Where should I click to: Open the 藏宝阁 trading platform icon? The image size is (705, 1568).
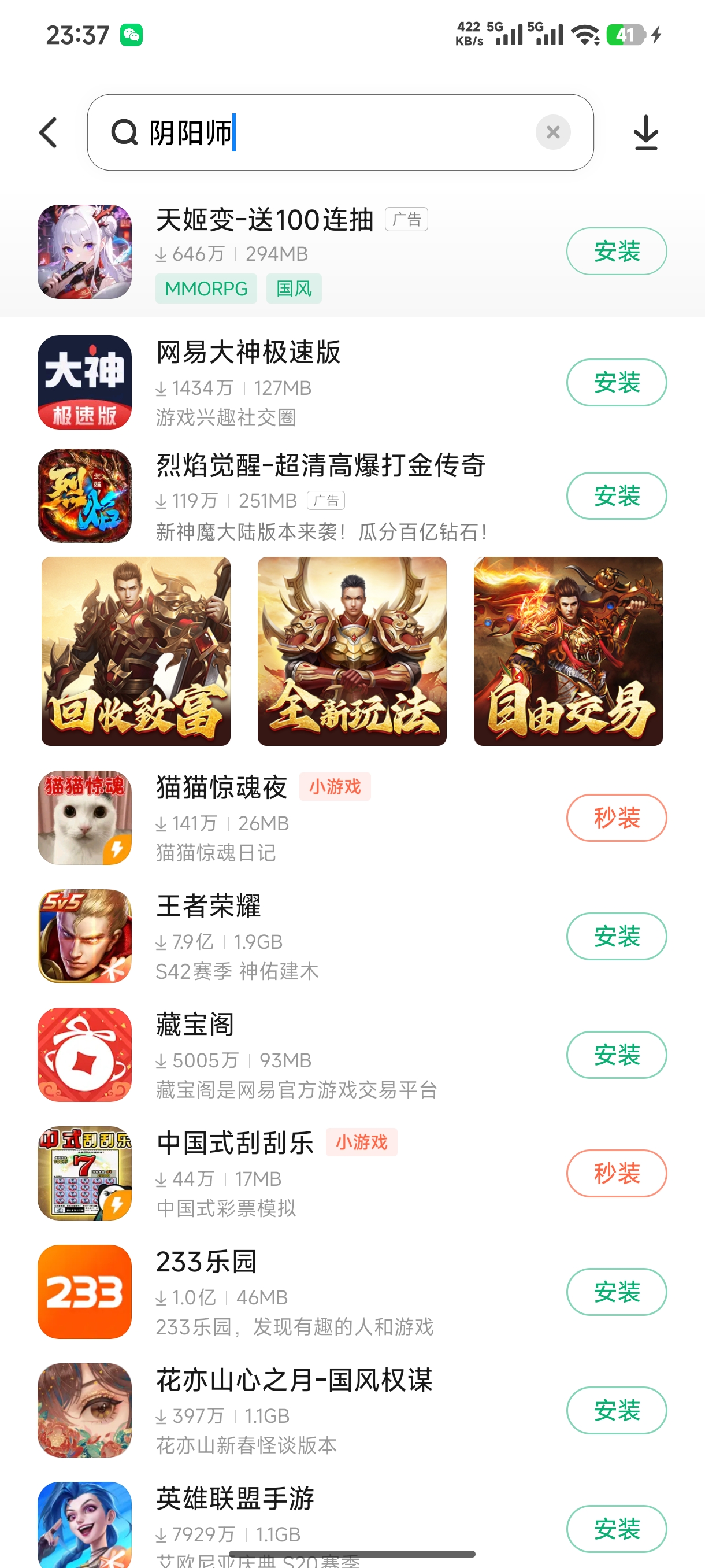click(x=84, y=1055)
